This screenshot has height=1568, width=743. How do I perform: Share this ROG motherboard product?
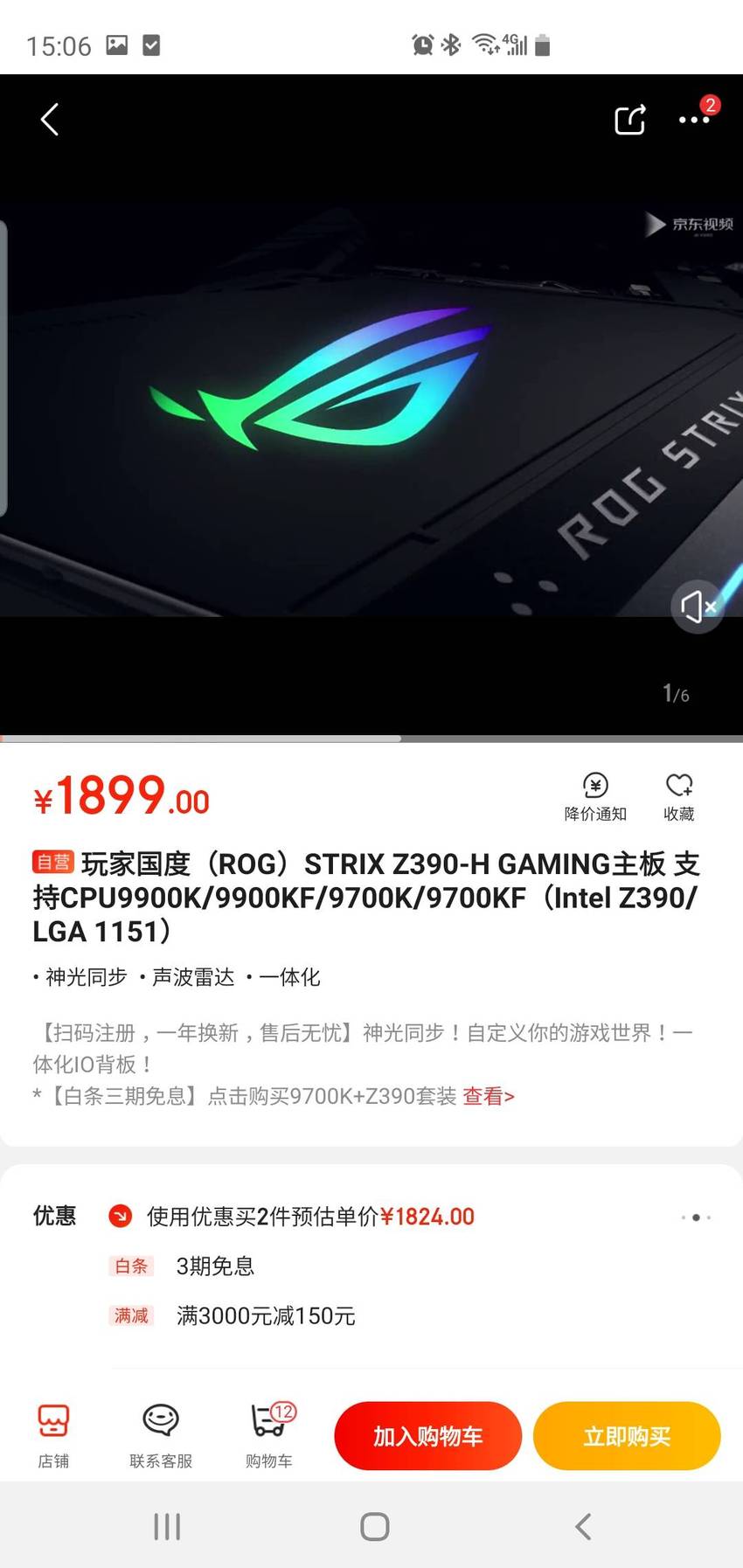pos(629,120)
